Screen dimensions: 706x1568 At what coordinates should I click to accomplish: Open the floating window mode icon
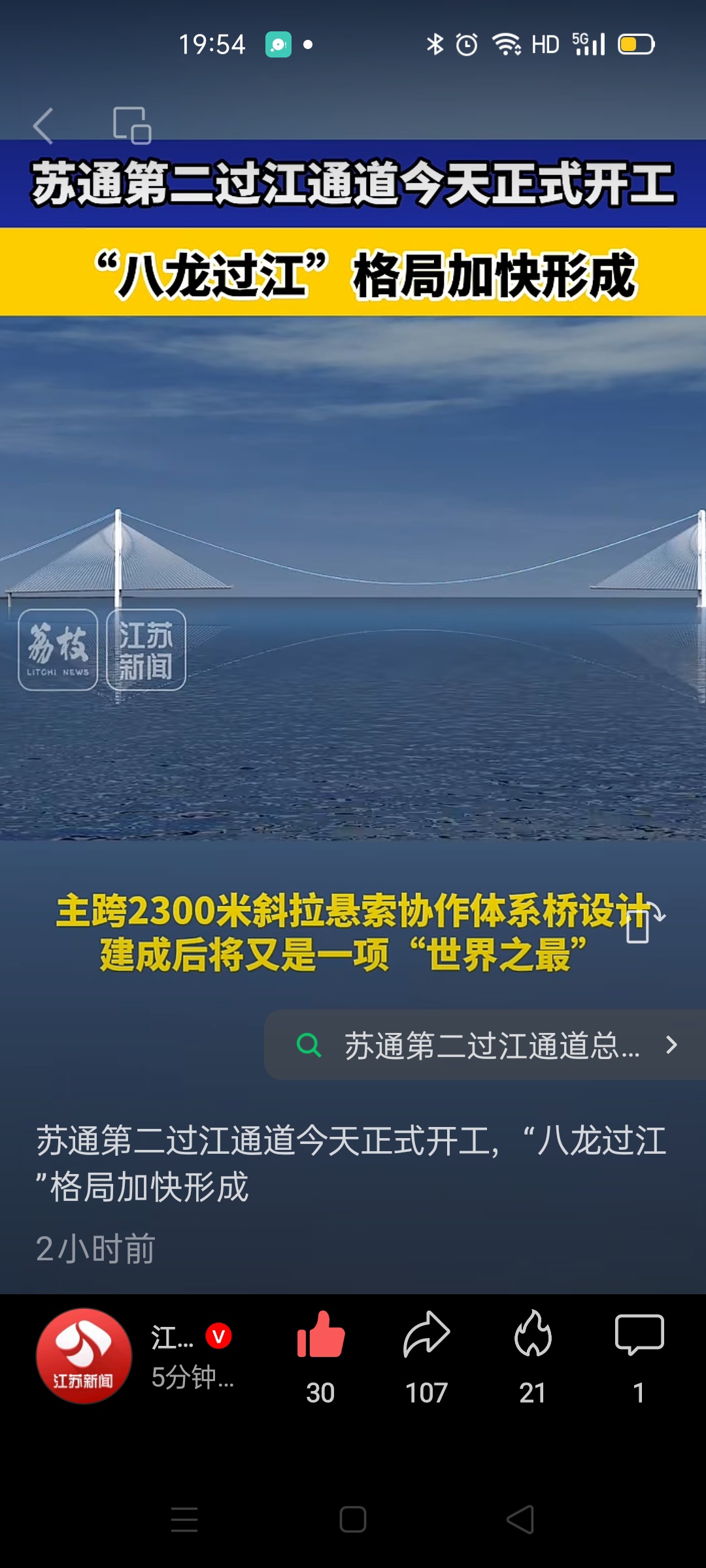pyautogui.click(x=132, y=125)
